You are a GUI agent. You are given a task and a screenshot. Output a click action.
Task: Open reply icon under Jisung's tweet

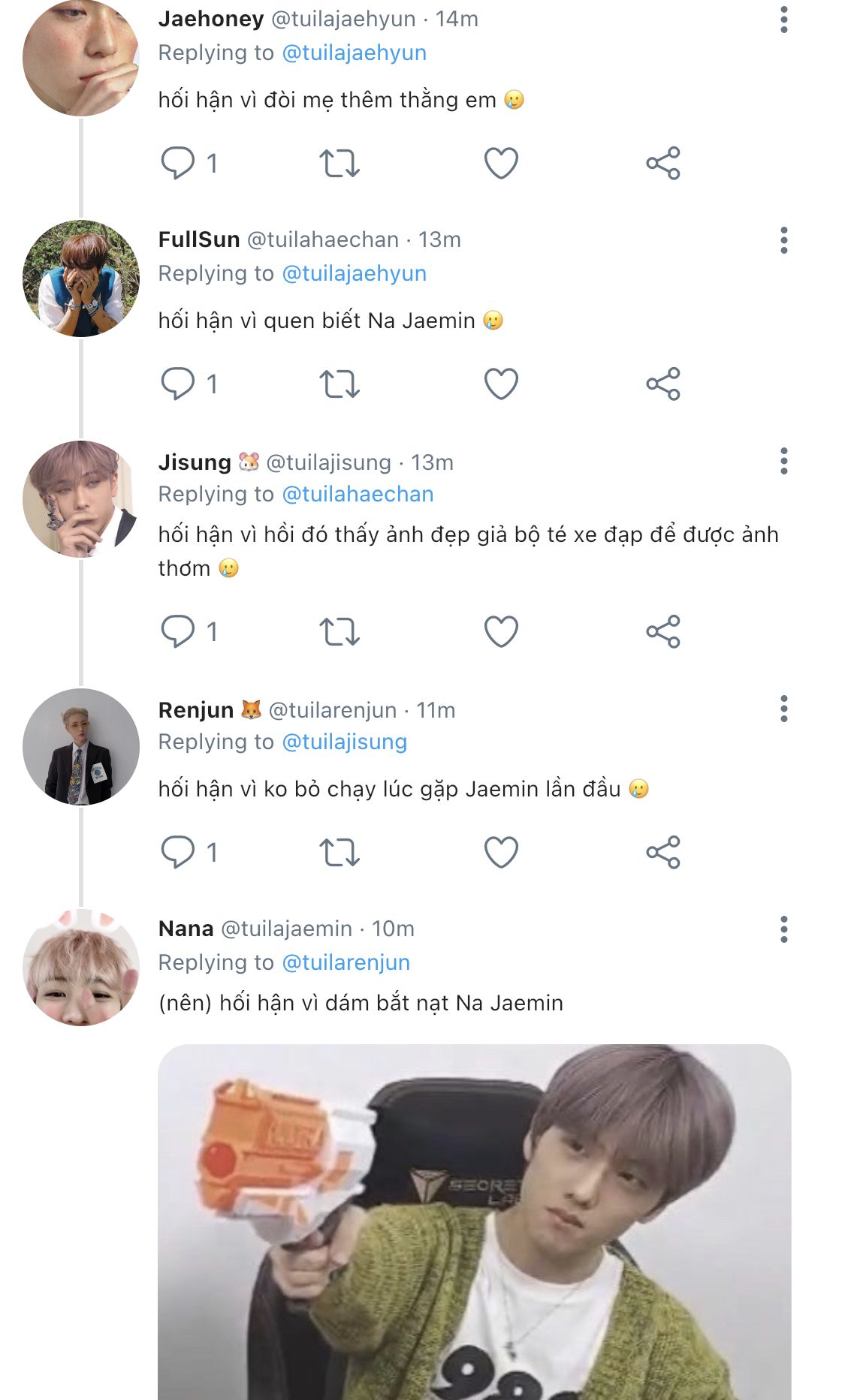click(178, 631)
